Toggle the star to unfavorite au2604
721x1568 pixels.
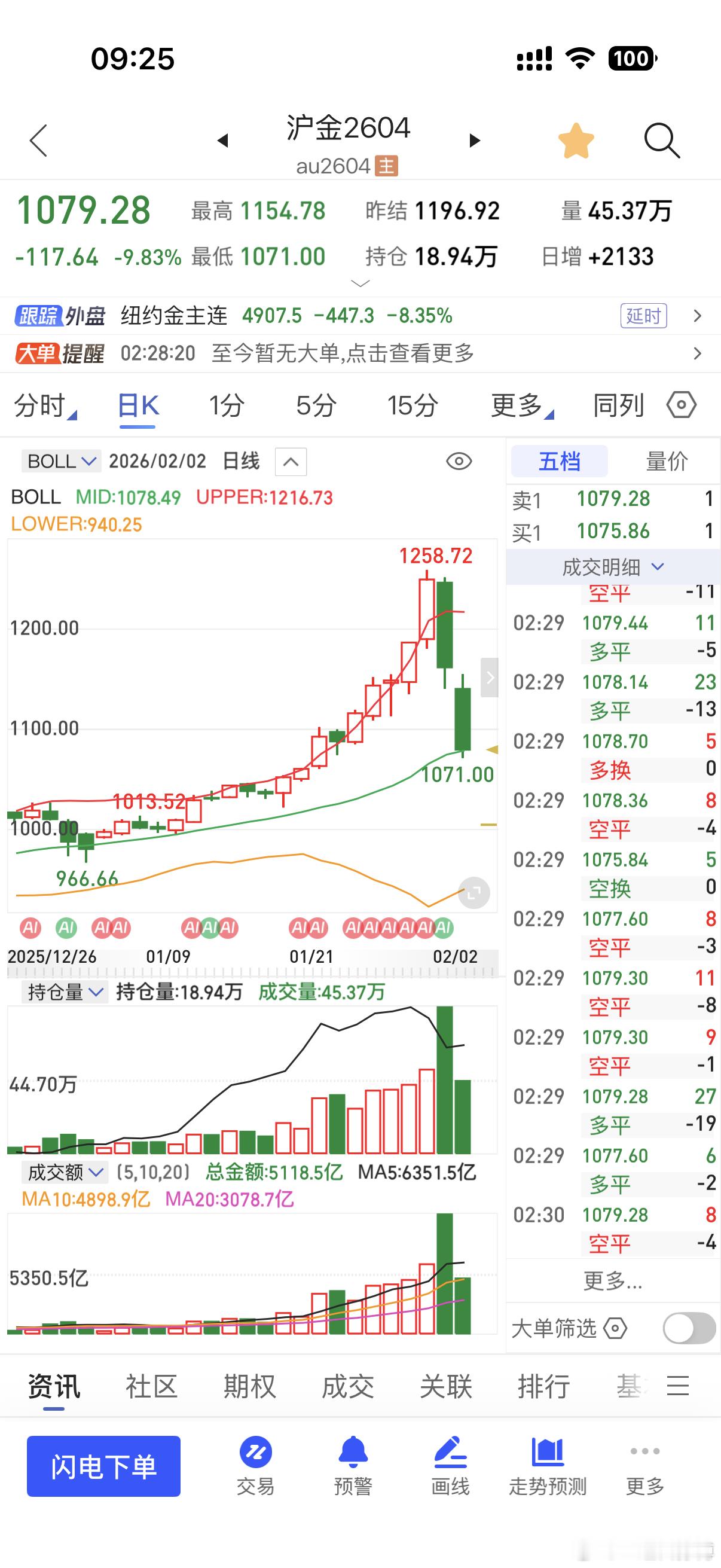(576, 140)
